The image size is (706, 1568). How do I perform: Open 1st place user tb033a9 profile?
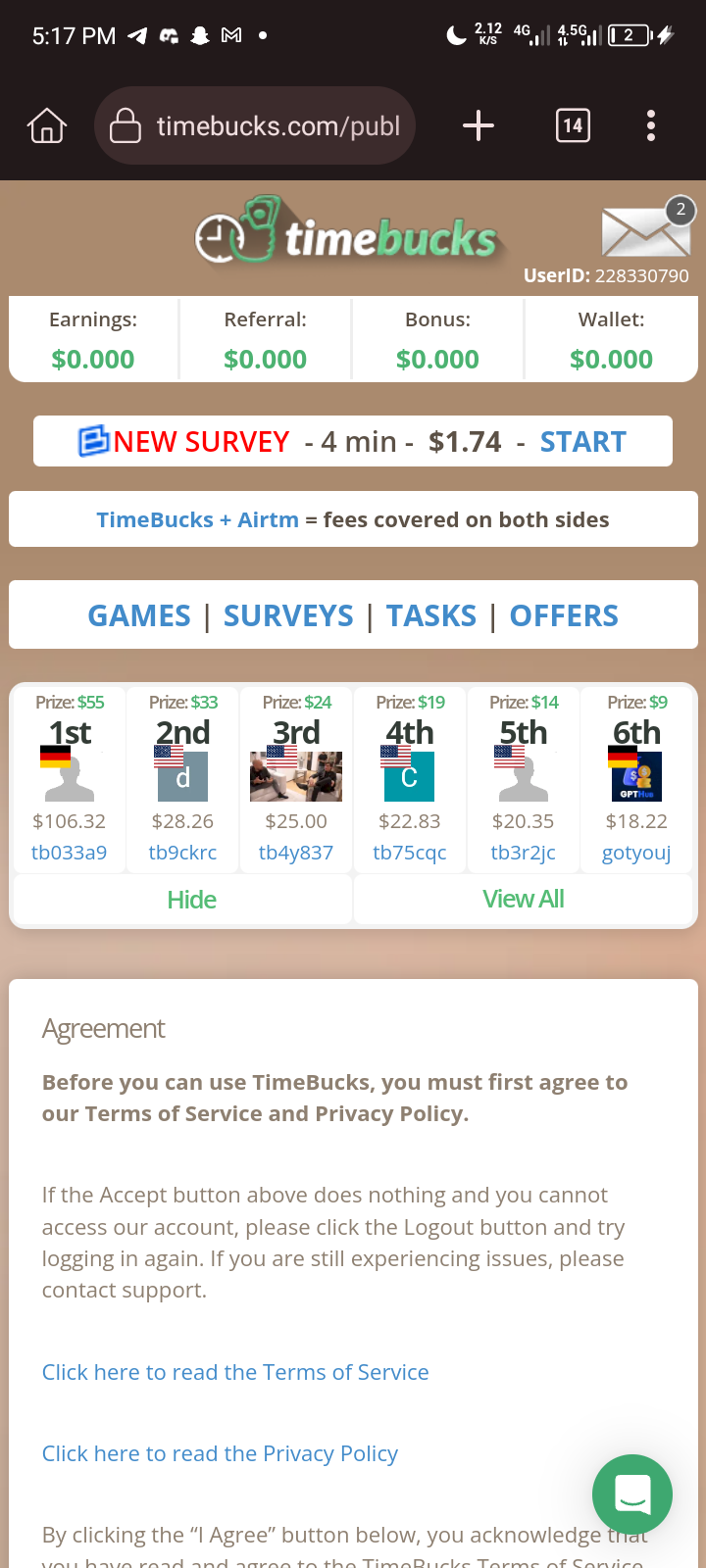click(x=69, y=853)
